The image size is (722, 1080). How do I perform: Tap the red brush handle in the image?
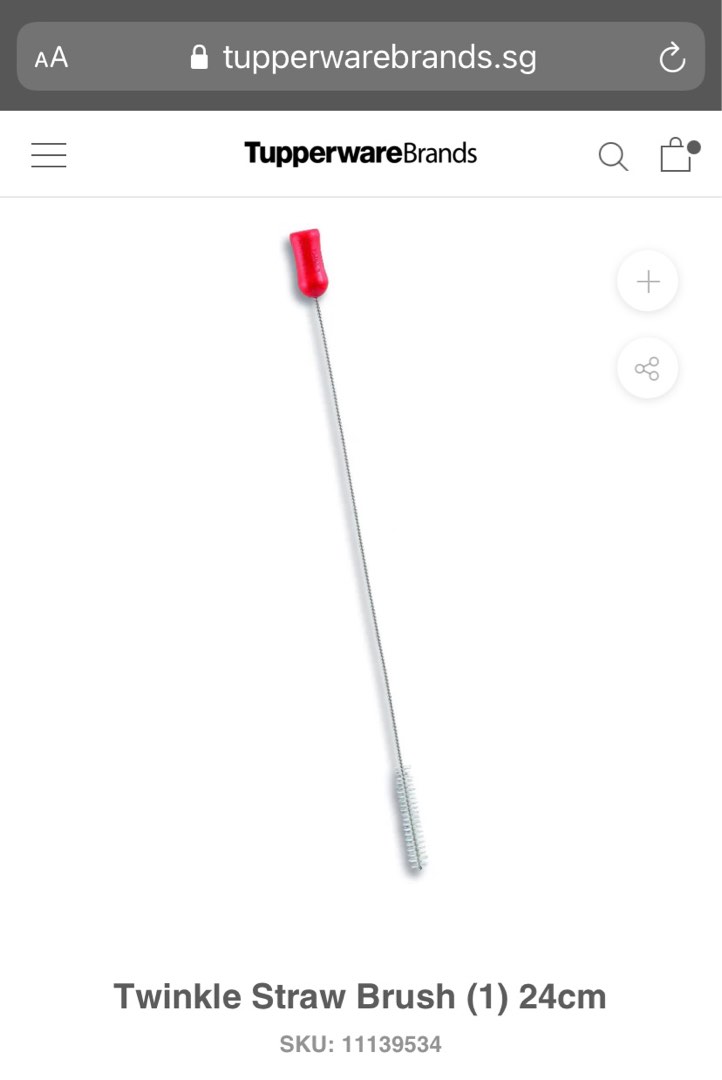[x=307, y=260]
